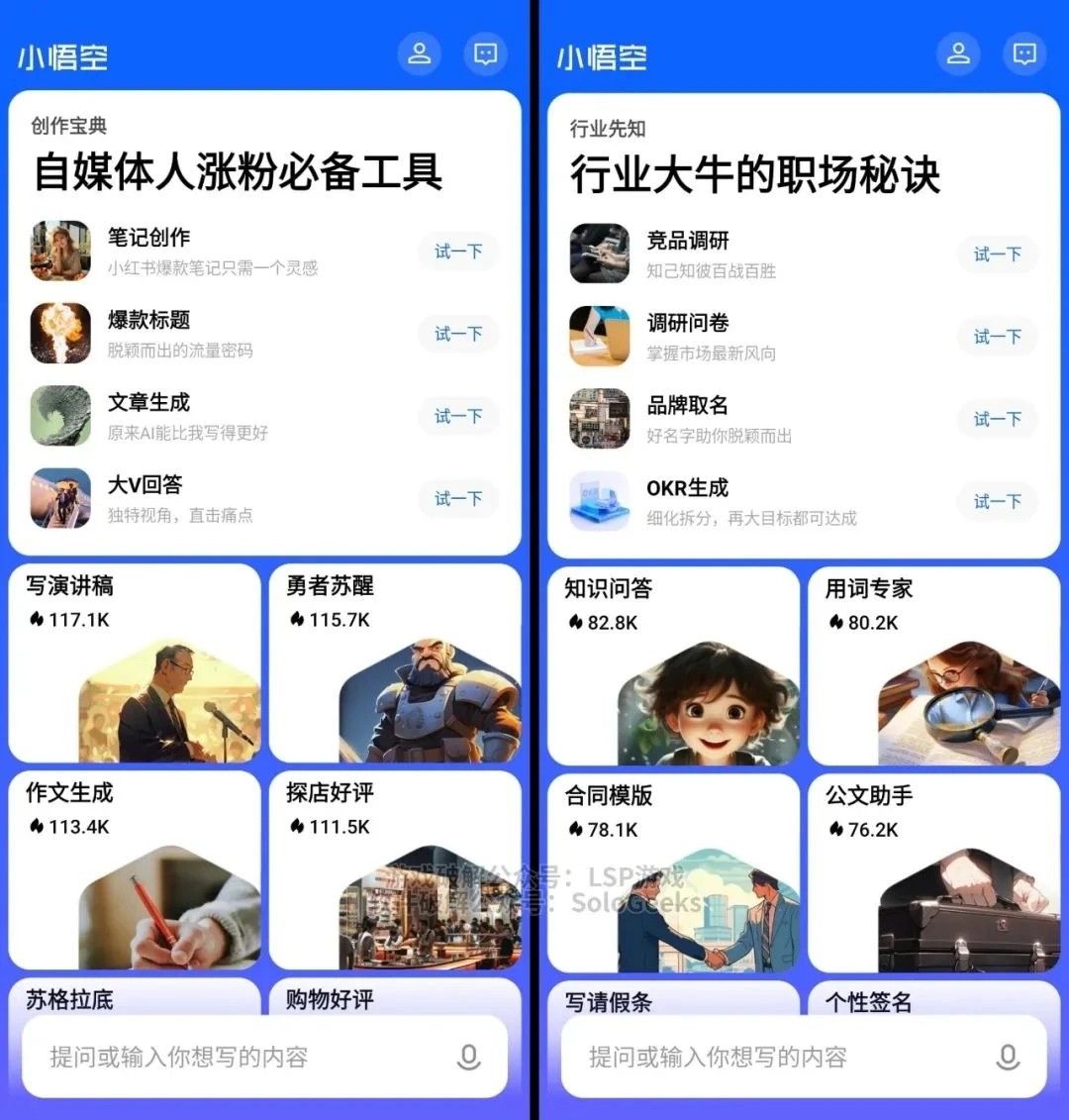
Task: Try the 笔记创作 tool
Action: [x=457, y=252]
